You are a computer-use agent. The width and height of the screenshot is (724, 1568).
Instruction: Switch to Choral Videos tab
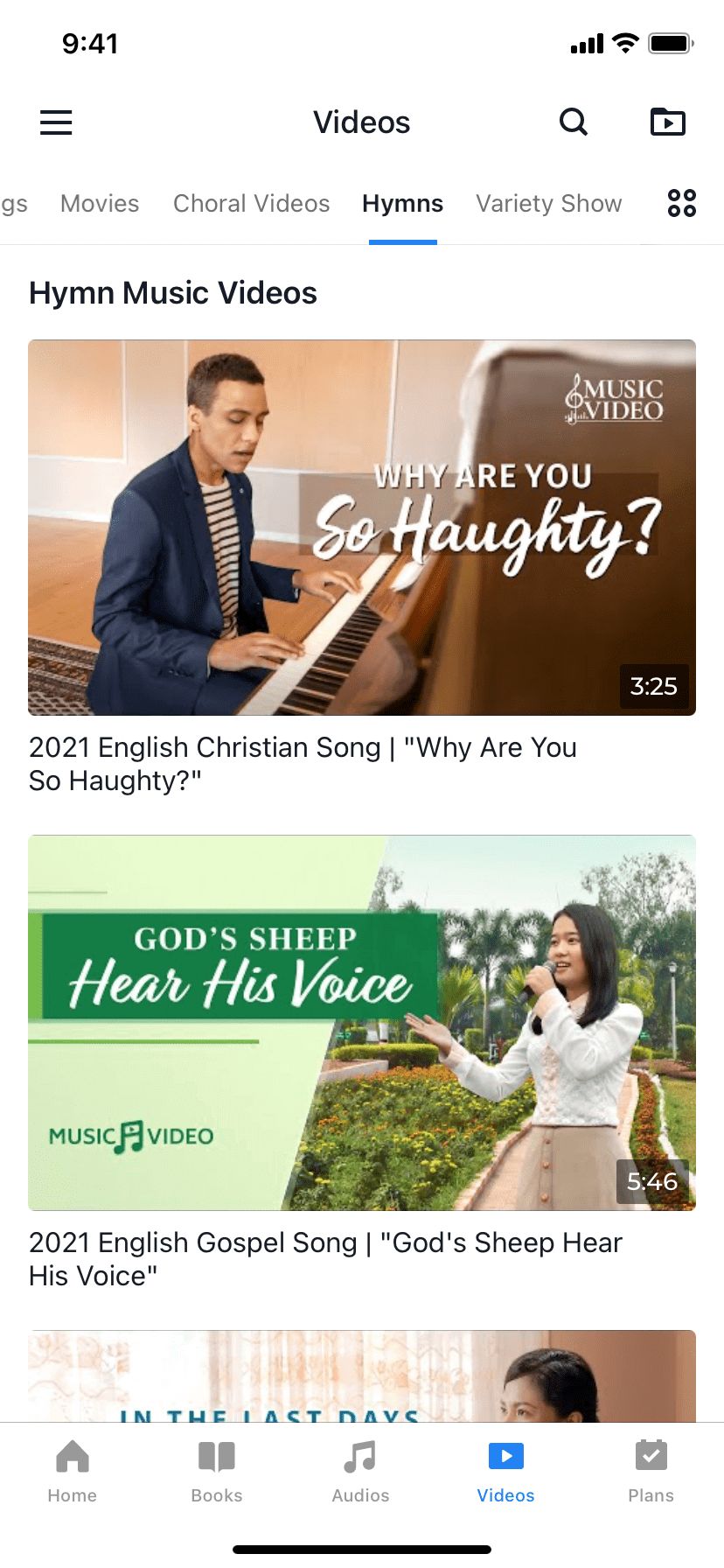pyautogui.click(x=251, y=204)
